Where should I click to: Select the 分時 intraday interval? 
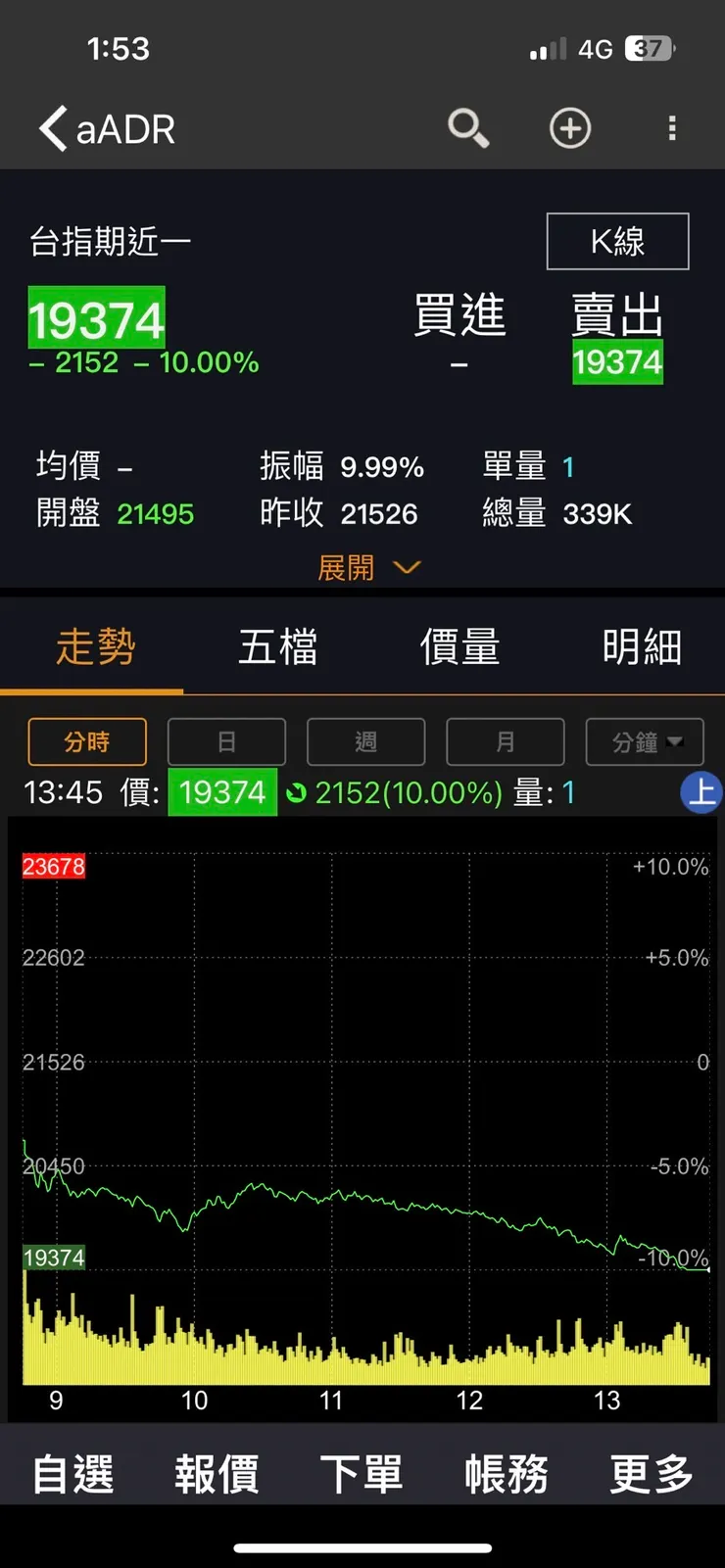coord(87,741)
